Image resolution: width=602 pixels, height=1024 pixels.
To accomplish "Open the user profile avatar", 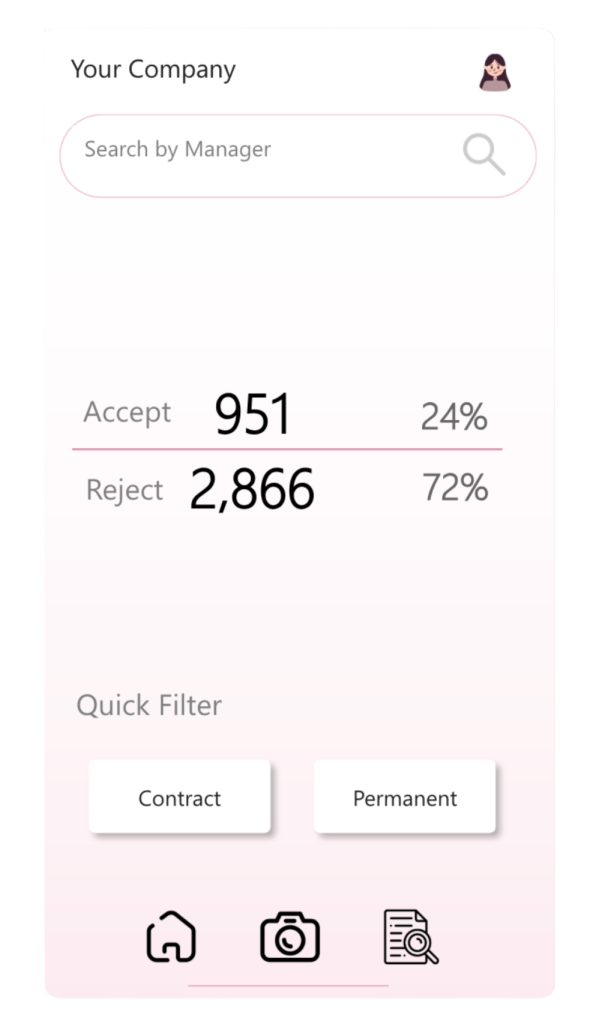I will pyautogui.click(x=495, y=72).
